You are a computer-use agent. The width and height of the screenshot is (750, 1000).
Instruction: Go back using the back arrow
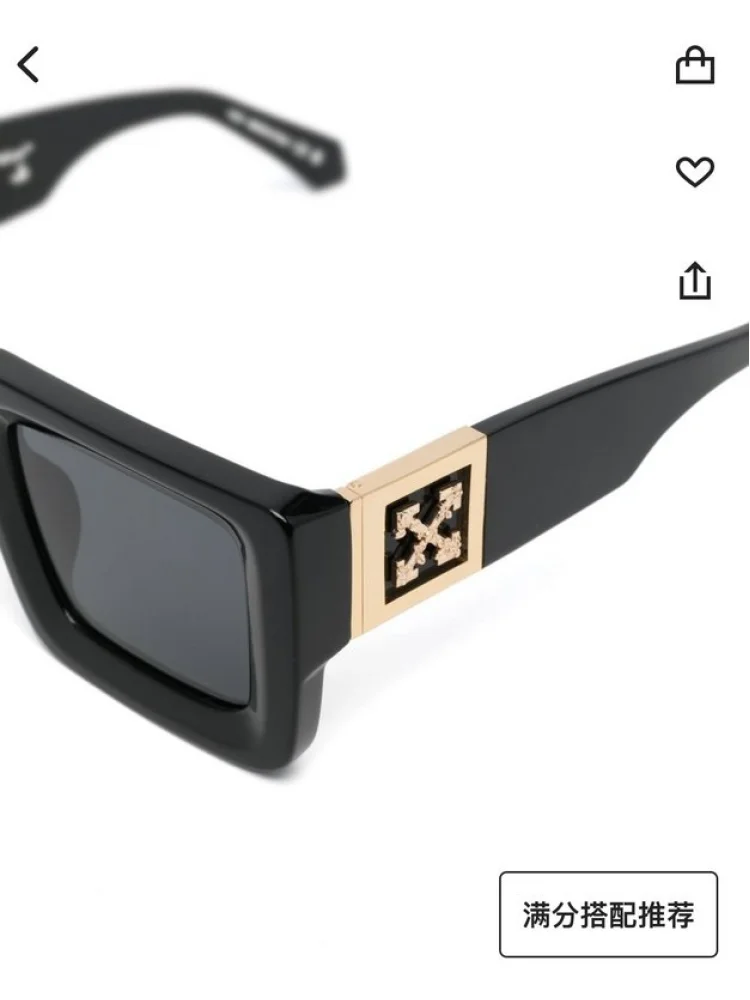click(29, 65)
